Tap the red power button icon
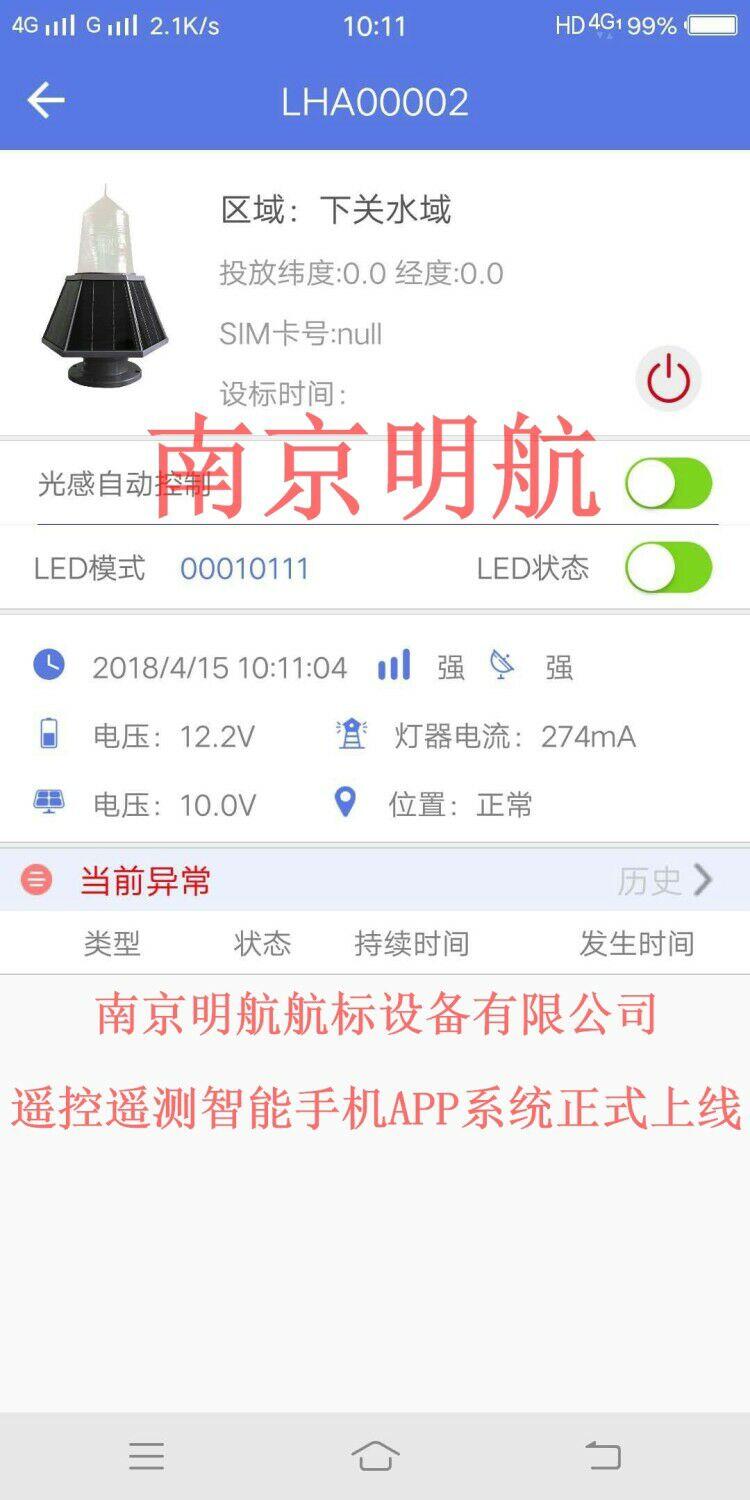The image size is (750, 1500). [x=668, y=380]
